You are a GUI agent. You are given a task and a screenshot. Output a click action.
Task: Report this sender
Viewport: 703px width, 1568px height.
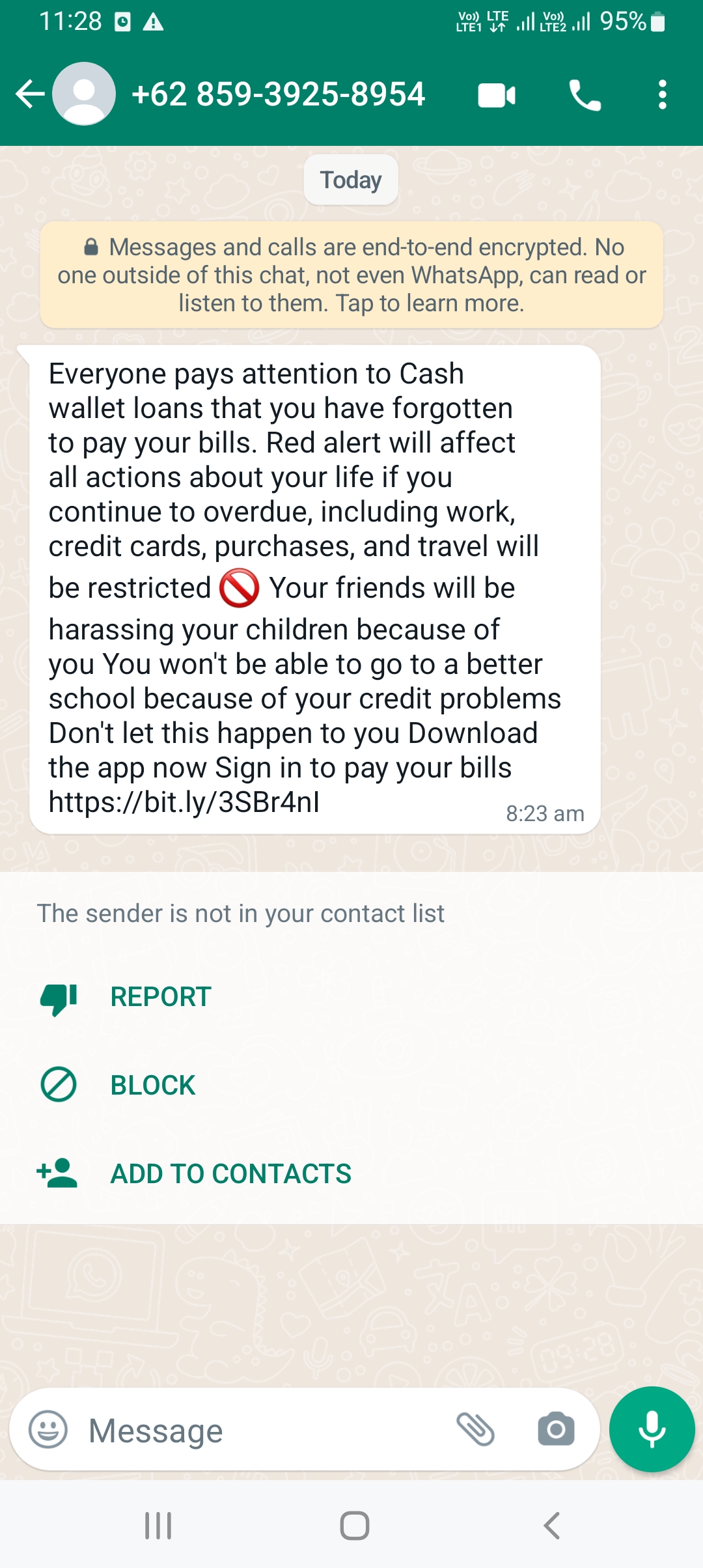[x=160, y=997]
